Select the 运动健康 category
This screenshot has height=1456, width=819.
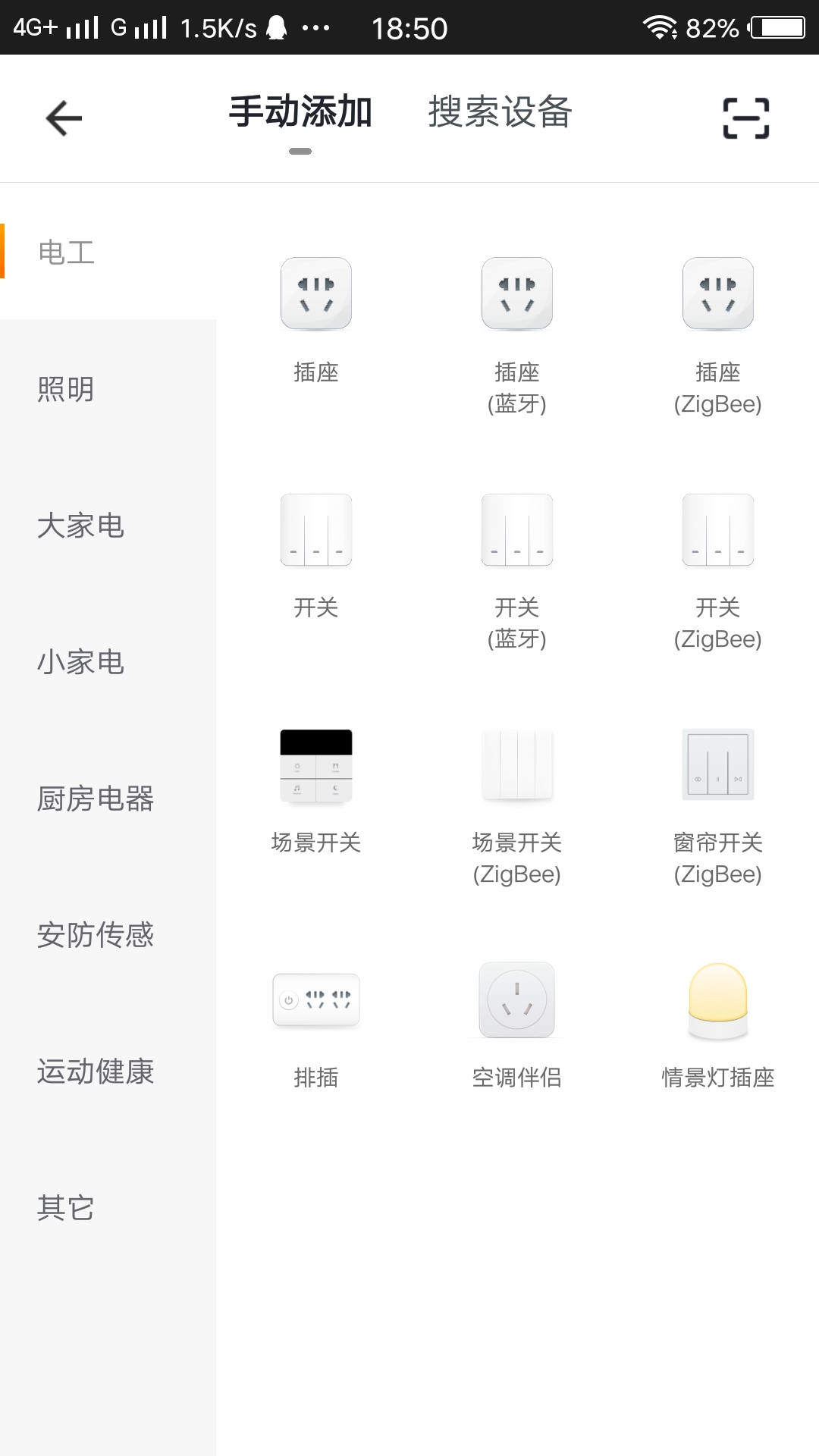[x=96, y=1072]
